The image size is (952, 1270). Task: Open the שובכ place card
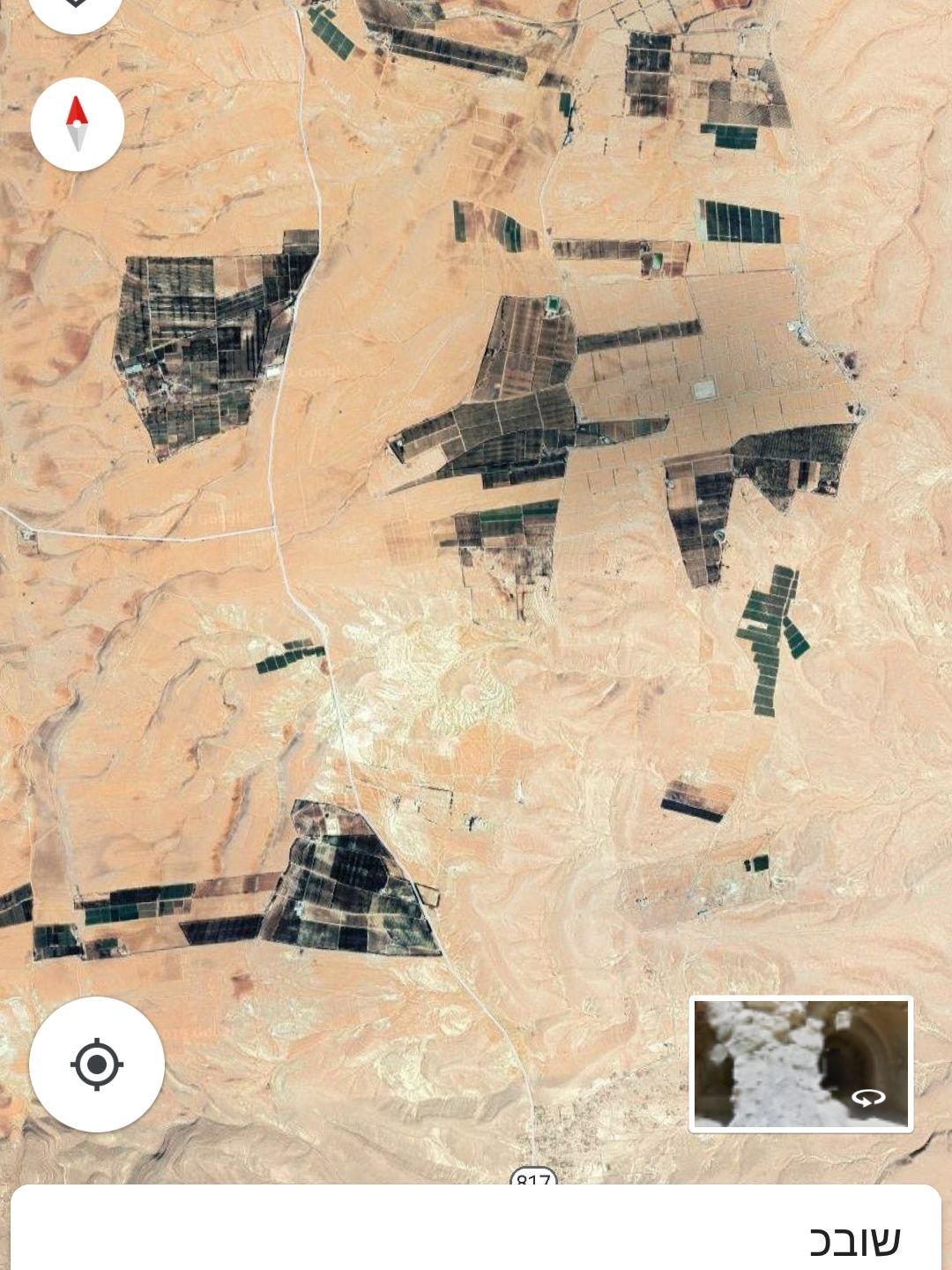point(476,1235)
